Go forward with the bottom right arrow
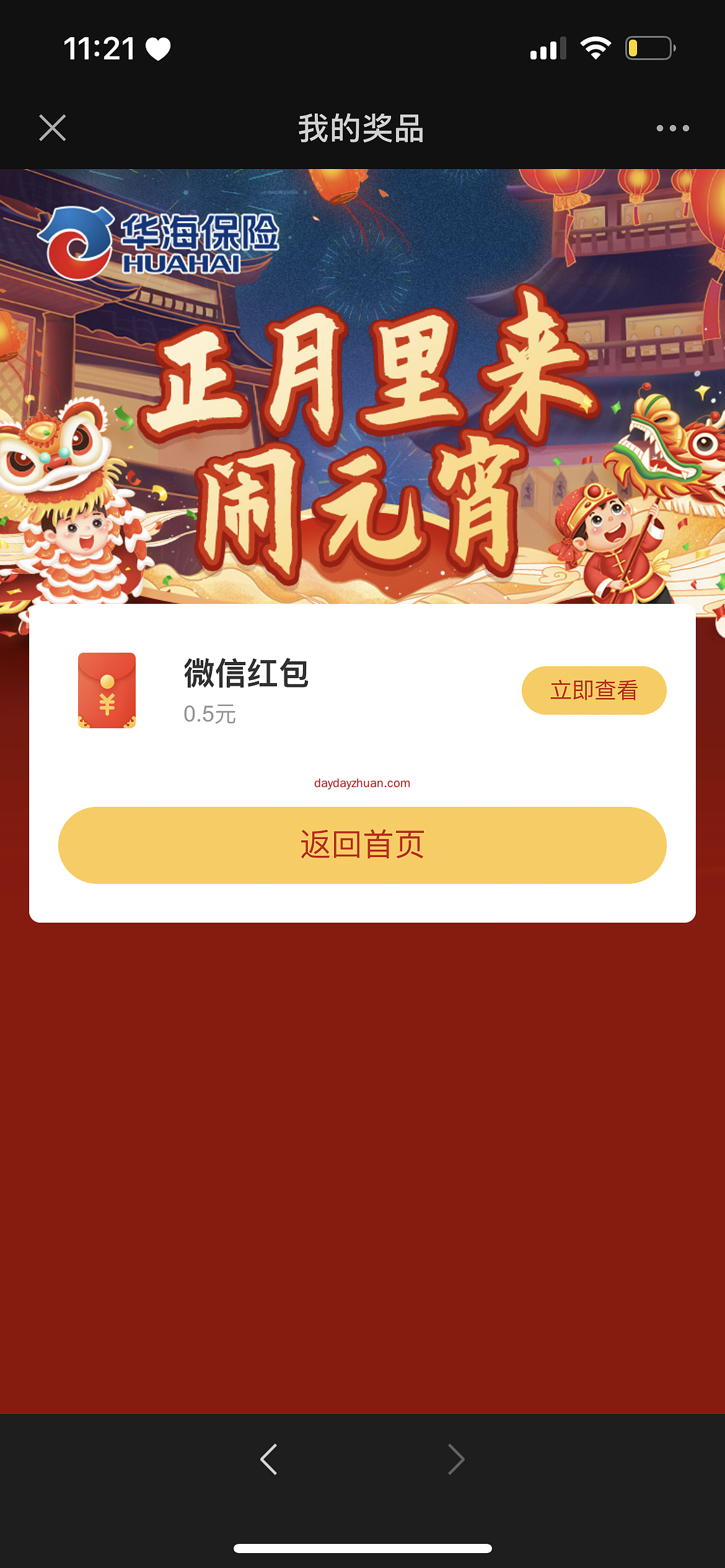The height and width of the screenshot is (1568, 725). (456, 1459)
